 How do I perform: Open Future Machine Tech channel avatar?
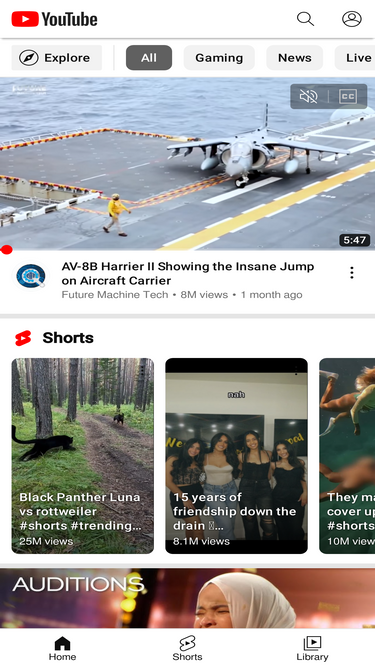31,276
